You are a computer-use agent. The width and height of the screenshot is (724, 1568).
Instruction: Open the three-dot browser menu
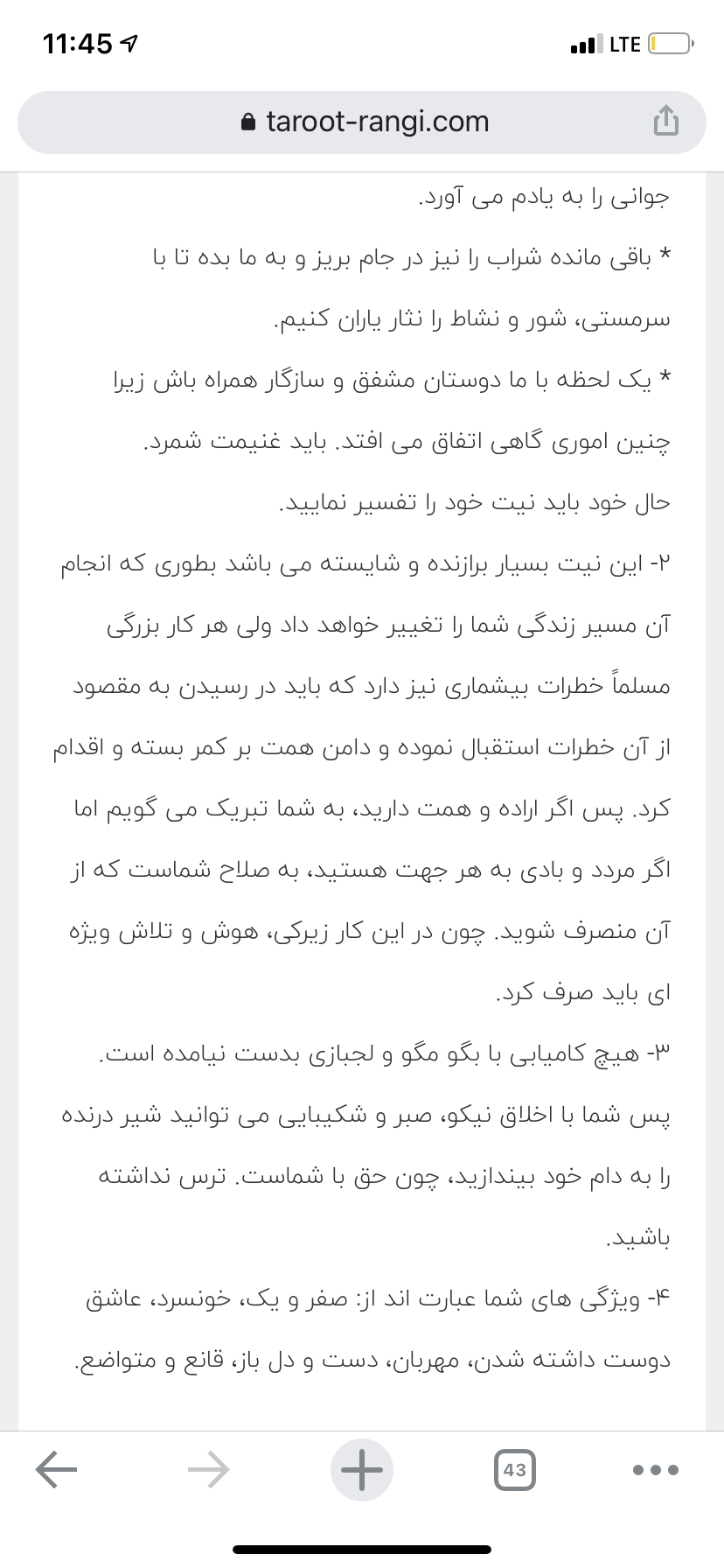[x=655, y=1469]
